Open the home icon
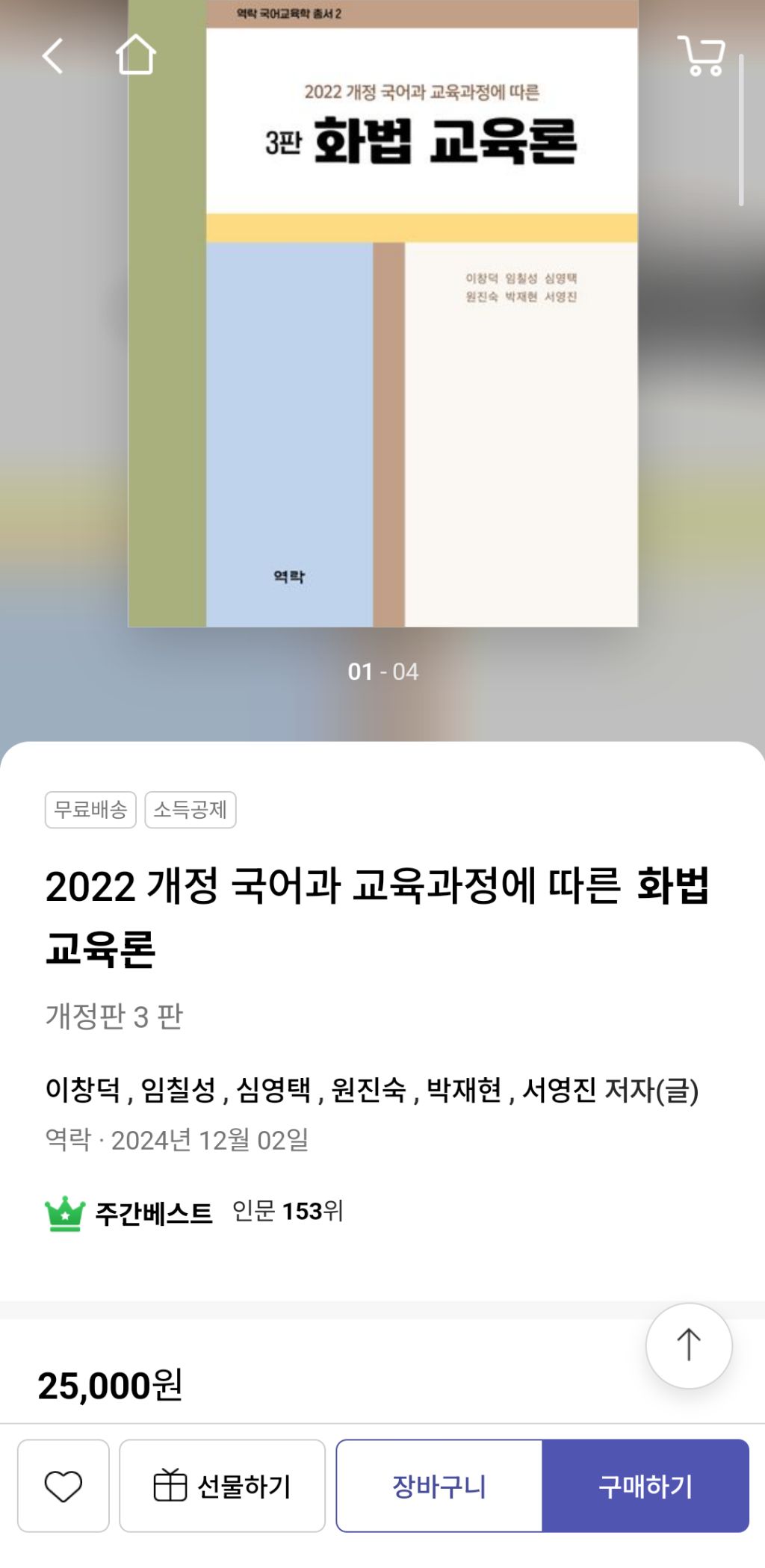 [135, 55]
